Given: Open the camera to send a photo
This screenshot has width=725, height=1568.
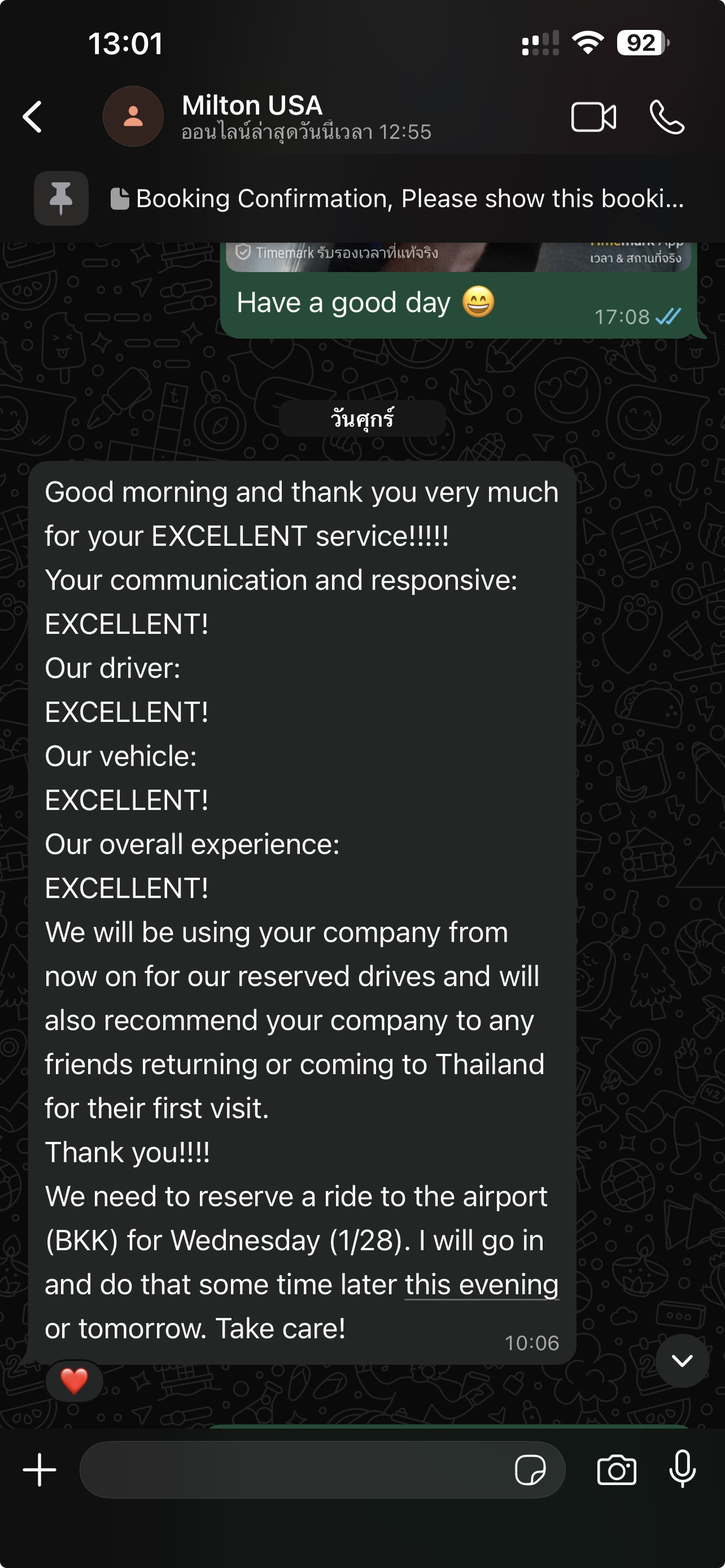Looking at the screenshot, I should coord(616,1470).
